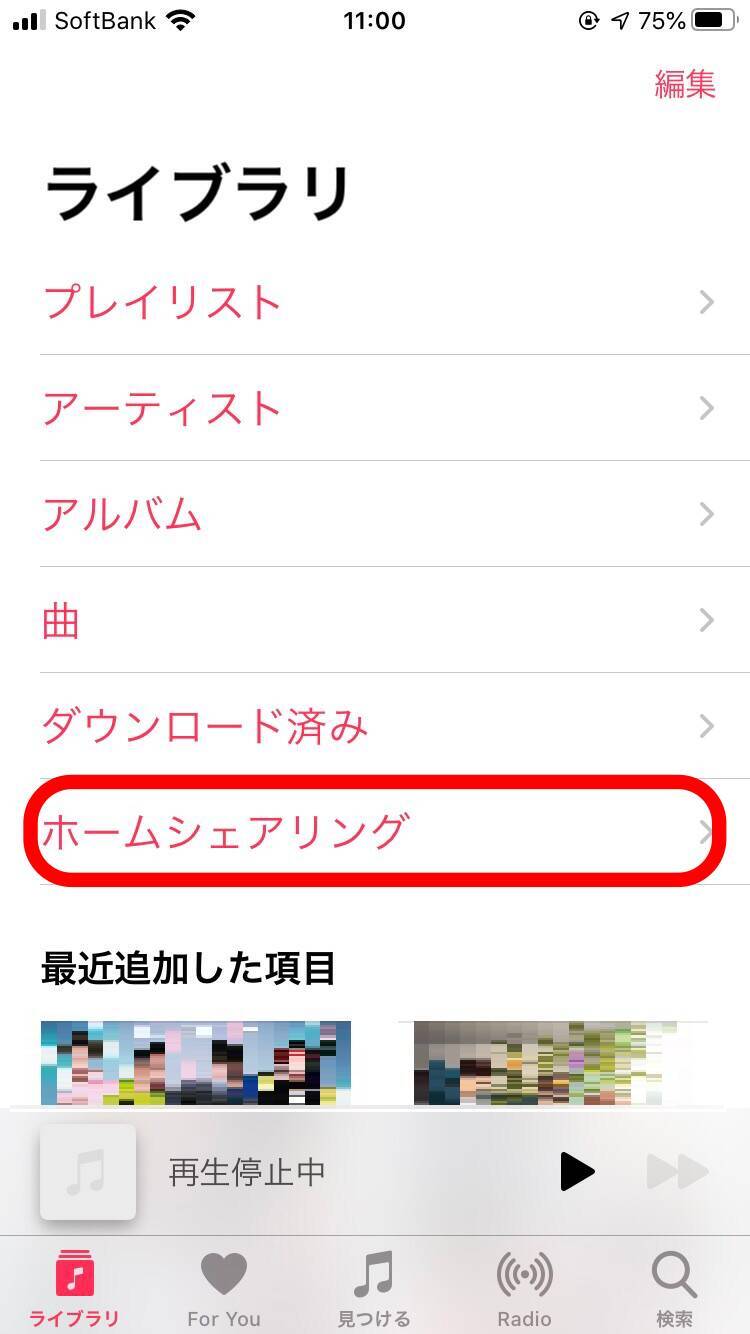Tap the 編集 button
Image resolution: width=750 pixels, height=1334 pixels.
pyautogui.click(x=685, y=84)
